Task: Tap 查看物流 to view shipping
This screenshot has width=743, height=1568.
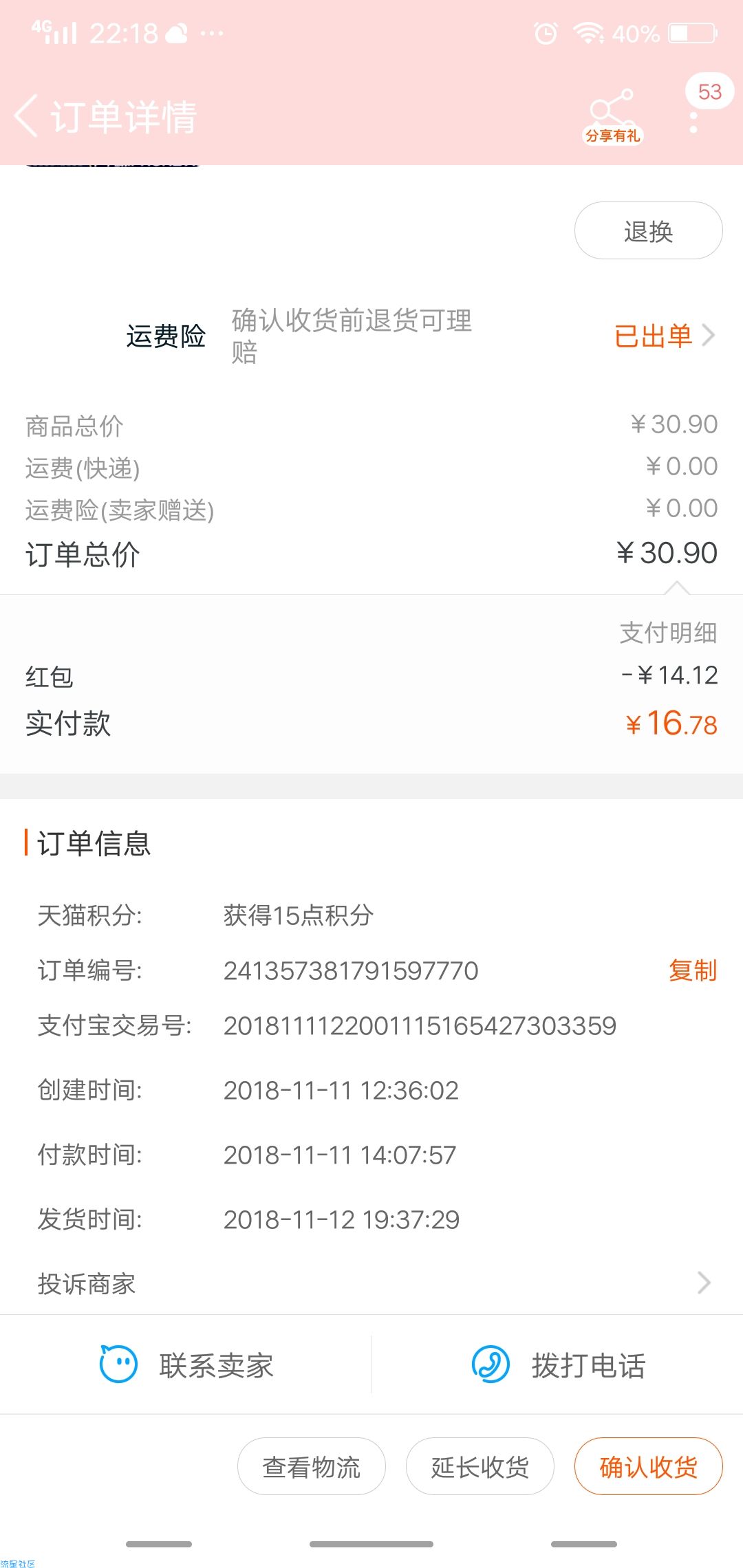Action: (x=311, y=1466)
